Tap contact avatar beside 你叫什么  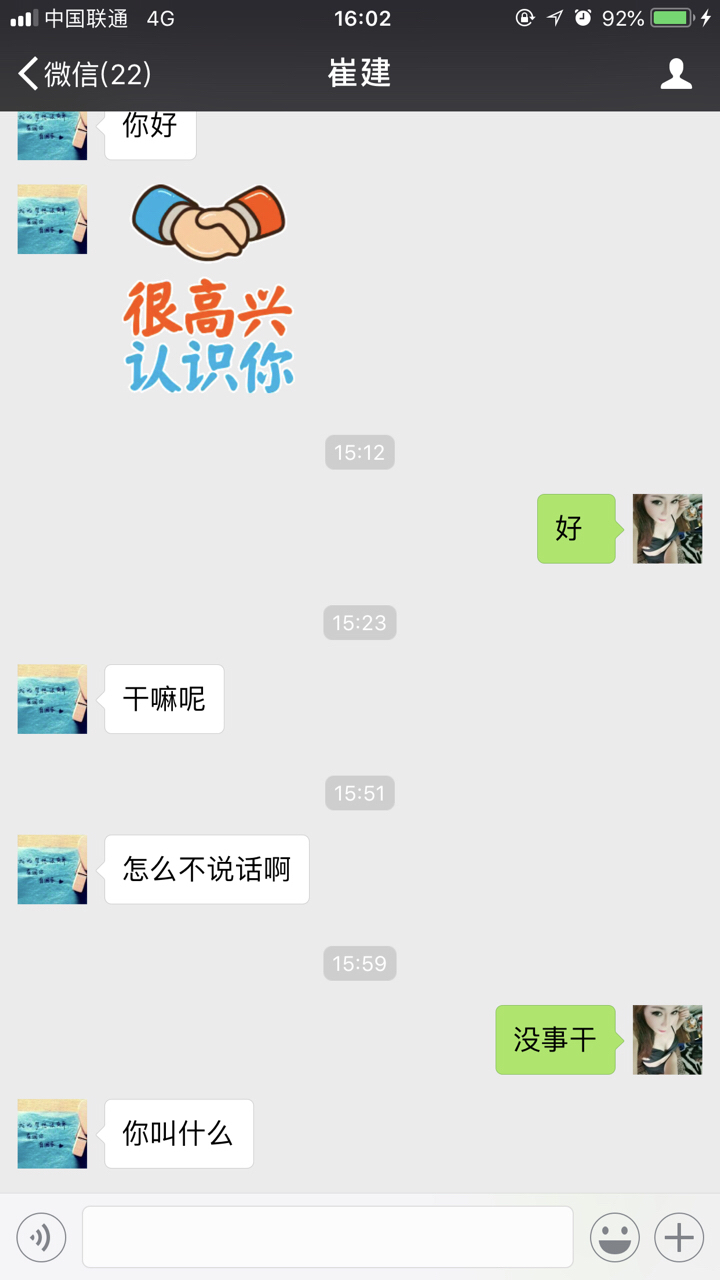[52, 1134]
